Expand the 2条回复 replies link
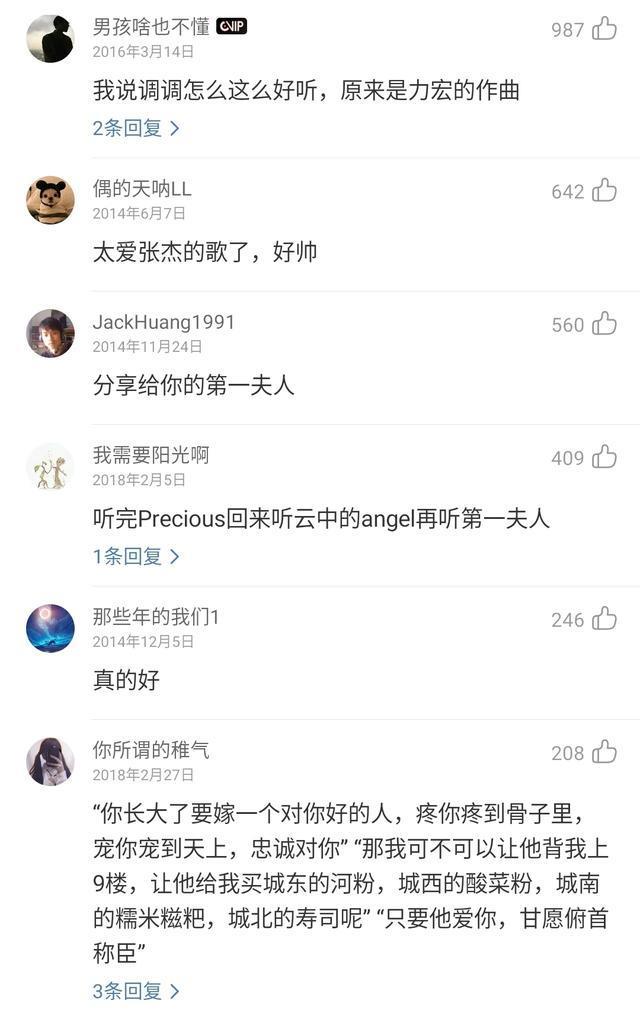 pos(136,128)
